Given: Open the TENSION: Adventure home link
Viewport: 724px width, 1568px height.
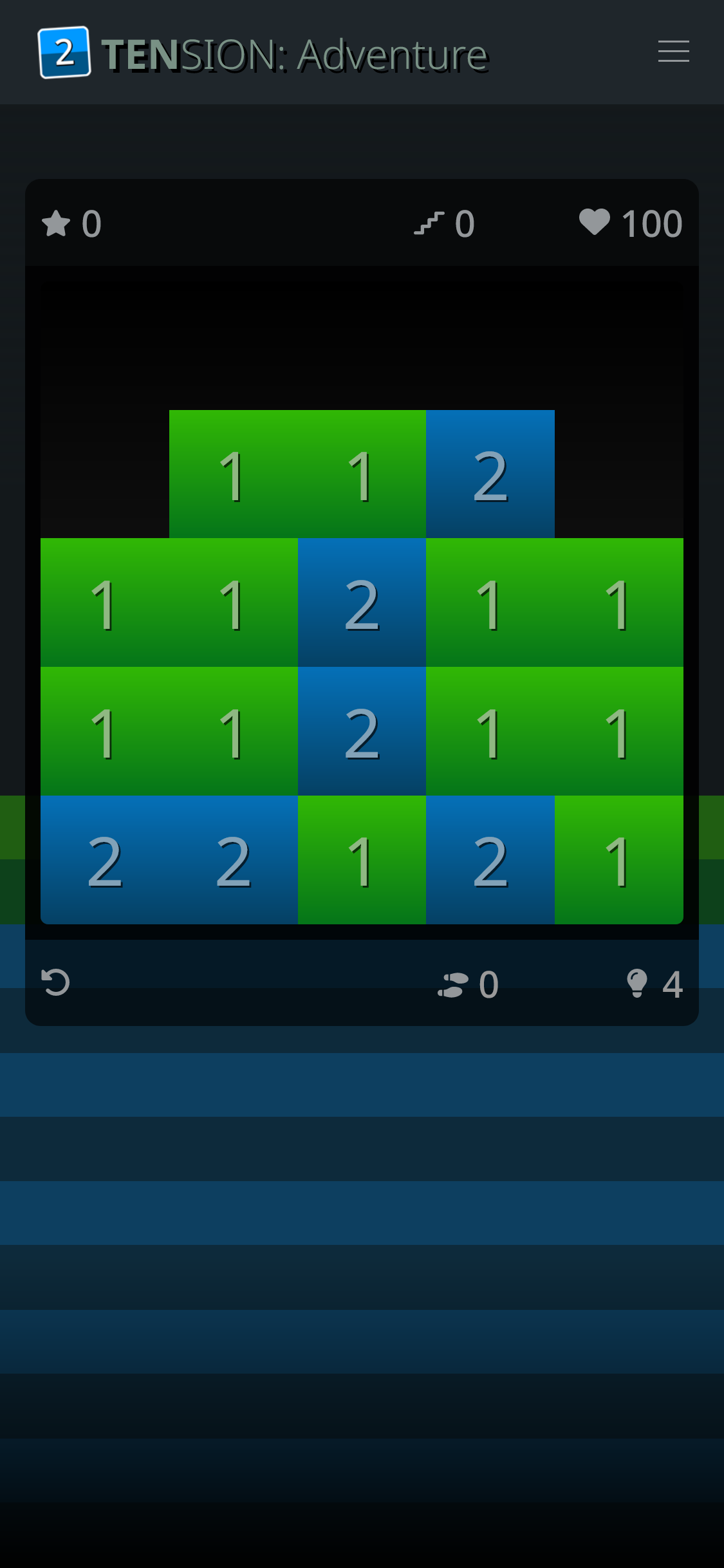Looking at the screenshot, I should (263, 54).
